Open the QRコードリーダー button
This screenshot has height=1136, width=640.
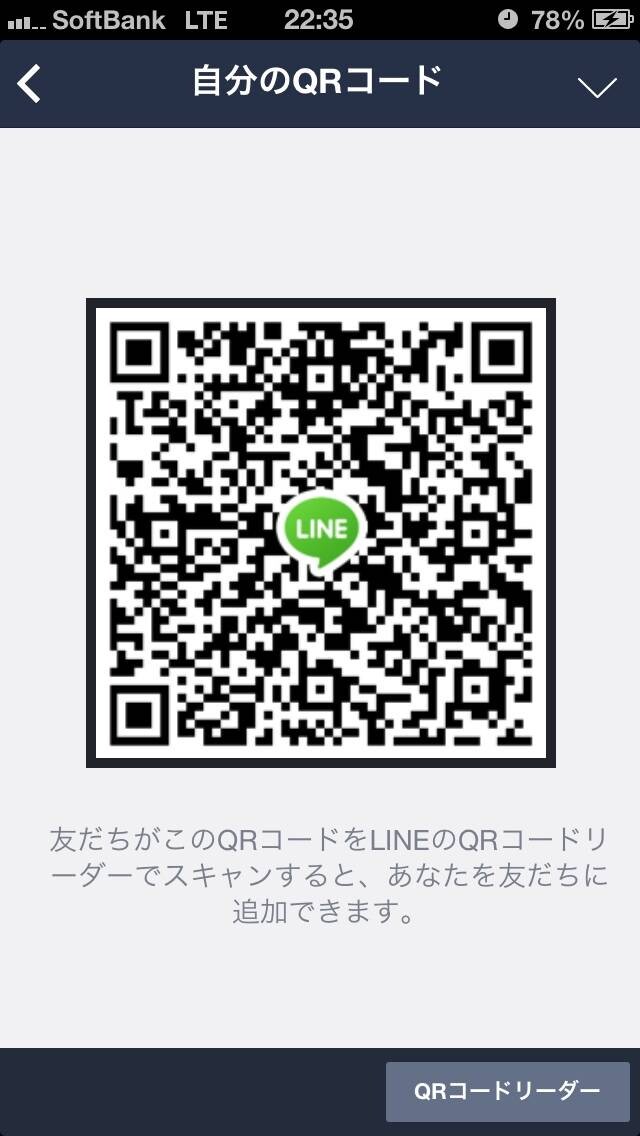pyautogui.click(x=507, y=1091)
